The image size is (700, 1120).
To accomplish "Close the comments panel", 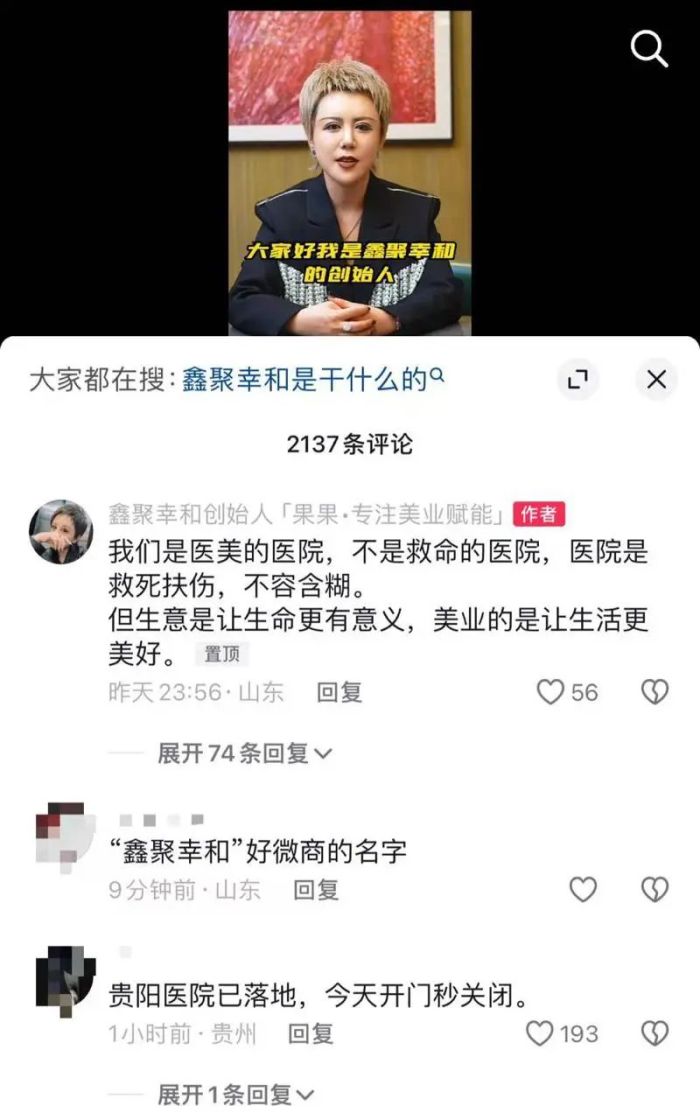I will pyautogui.click(x=656, y=380).
